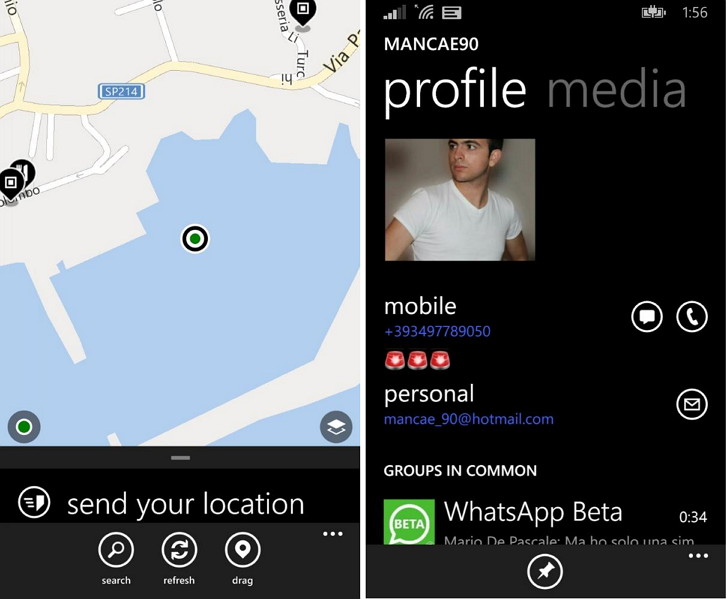This screenshot has height=599, width=727.
Task: Send a message to the mobile number
Action: 647,317
